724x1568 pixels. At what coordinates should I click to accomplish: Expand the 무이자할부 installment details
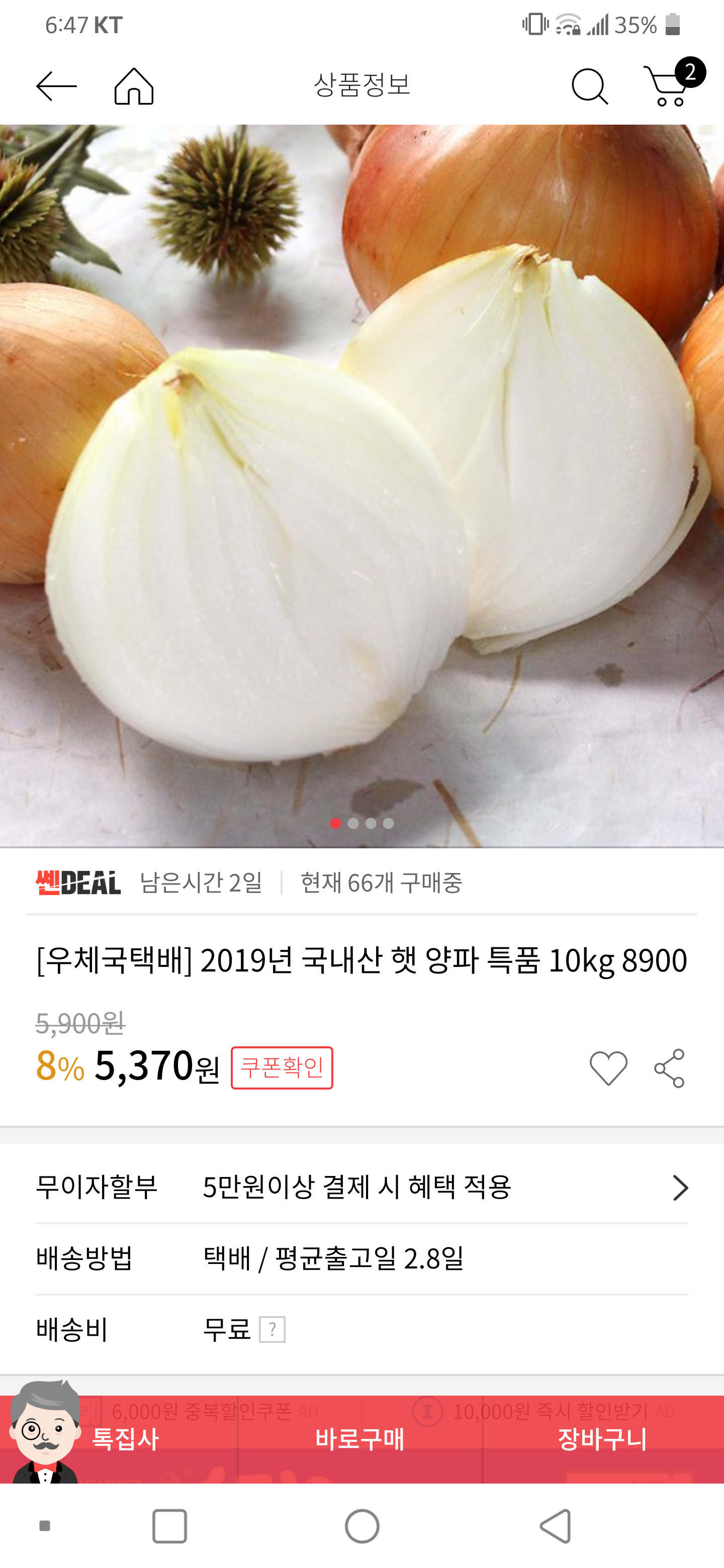coord(680,1188)
